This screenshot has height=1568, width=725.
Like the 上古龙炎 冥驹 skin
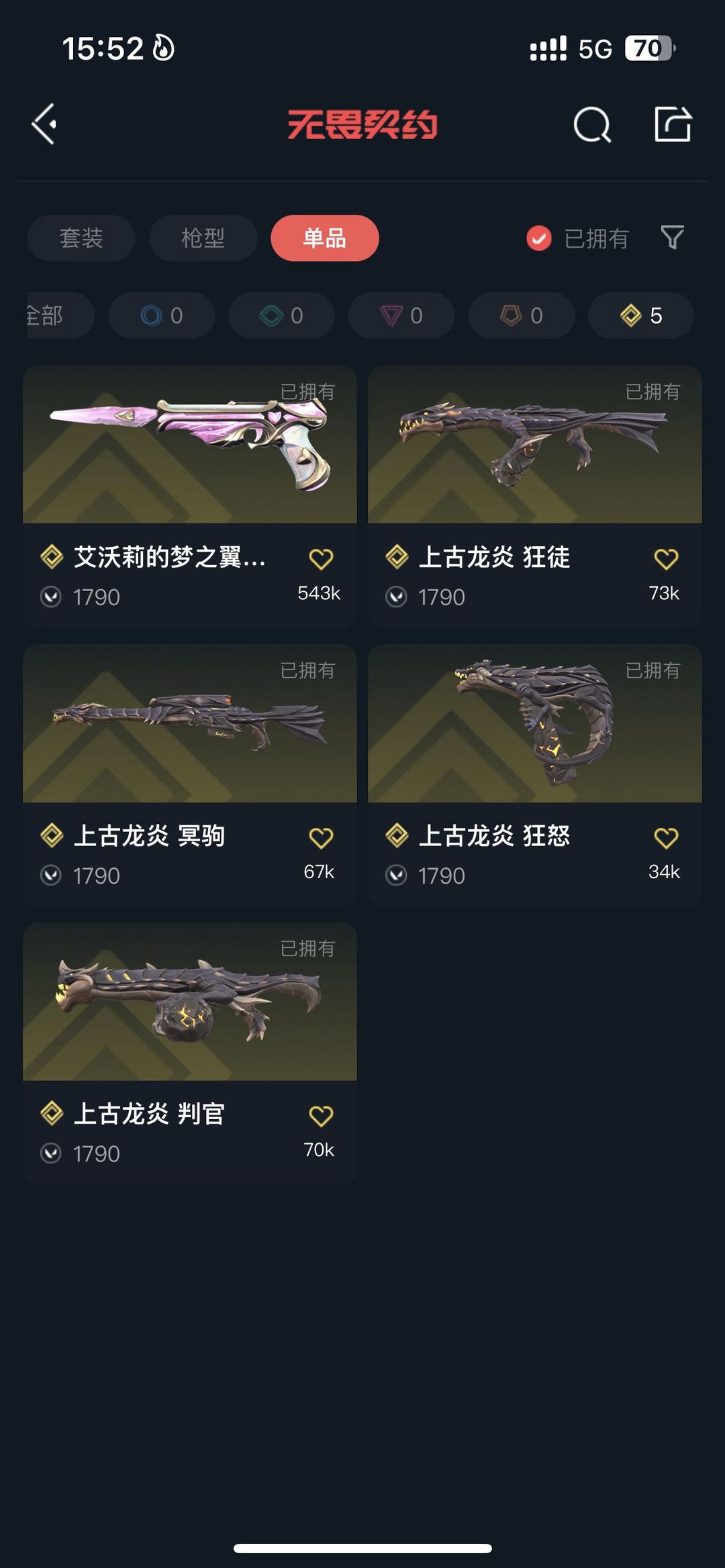[x=321, y=838]
